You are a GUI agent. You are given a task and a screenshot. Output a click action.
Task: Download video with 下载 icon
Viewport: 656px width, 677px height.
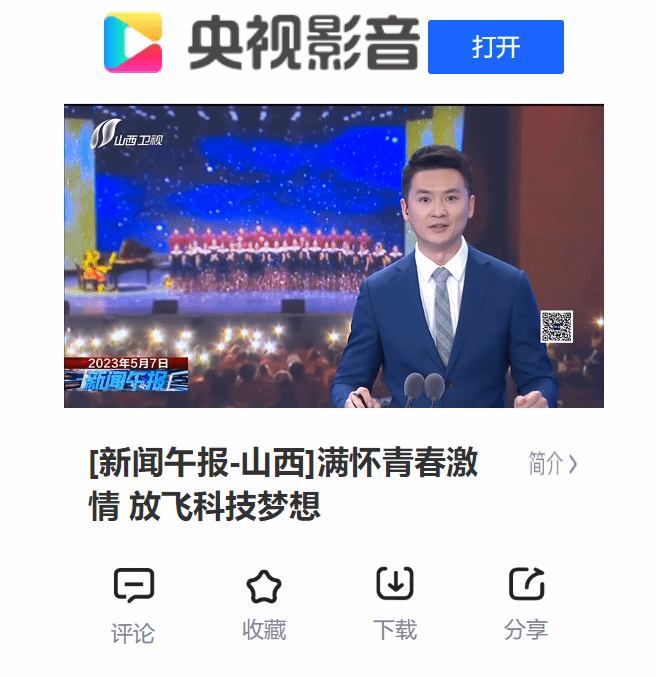395,603
